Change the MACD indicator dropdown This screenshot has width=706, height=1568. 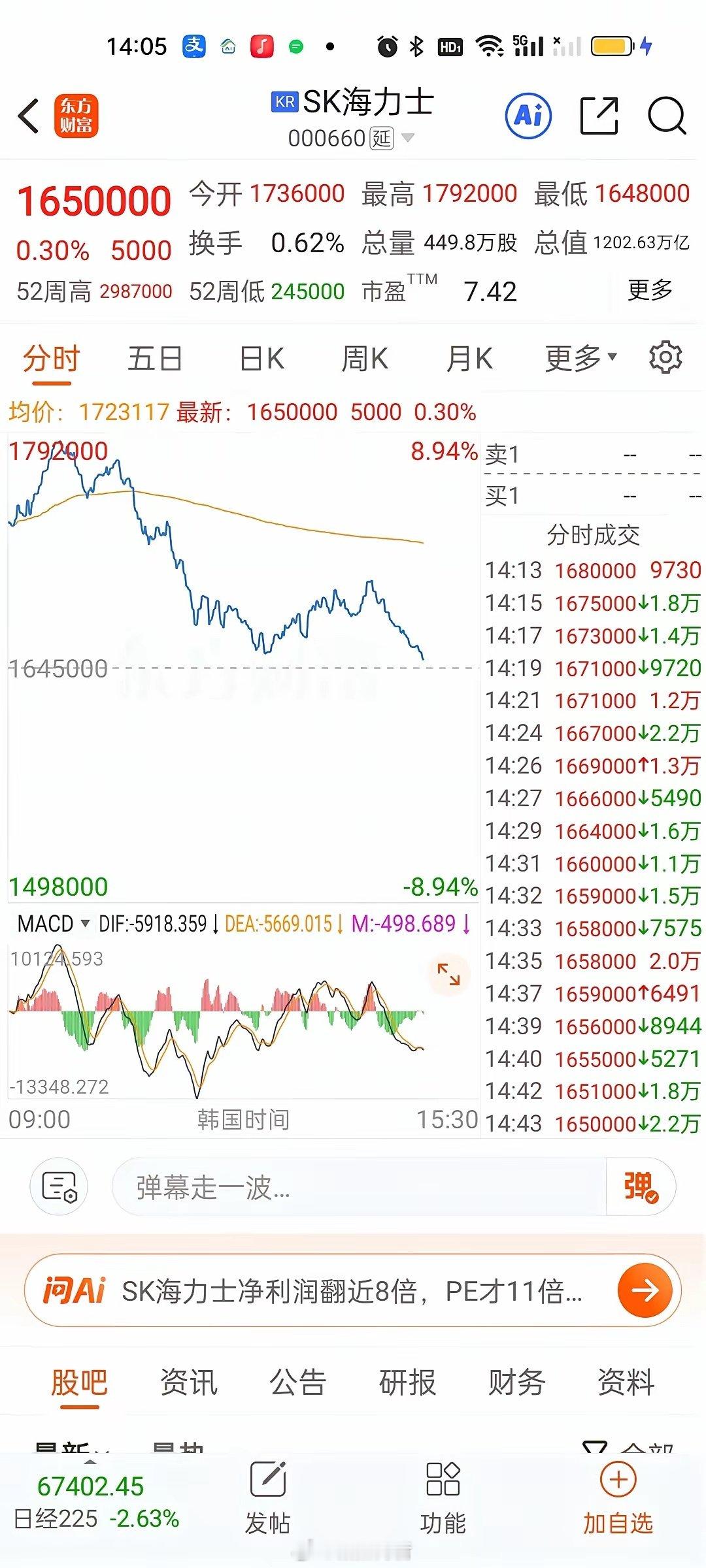[54, 923]
